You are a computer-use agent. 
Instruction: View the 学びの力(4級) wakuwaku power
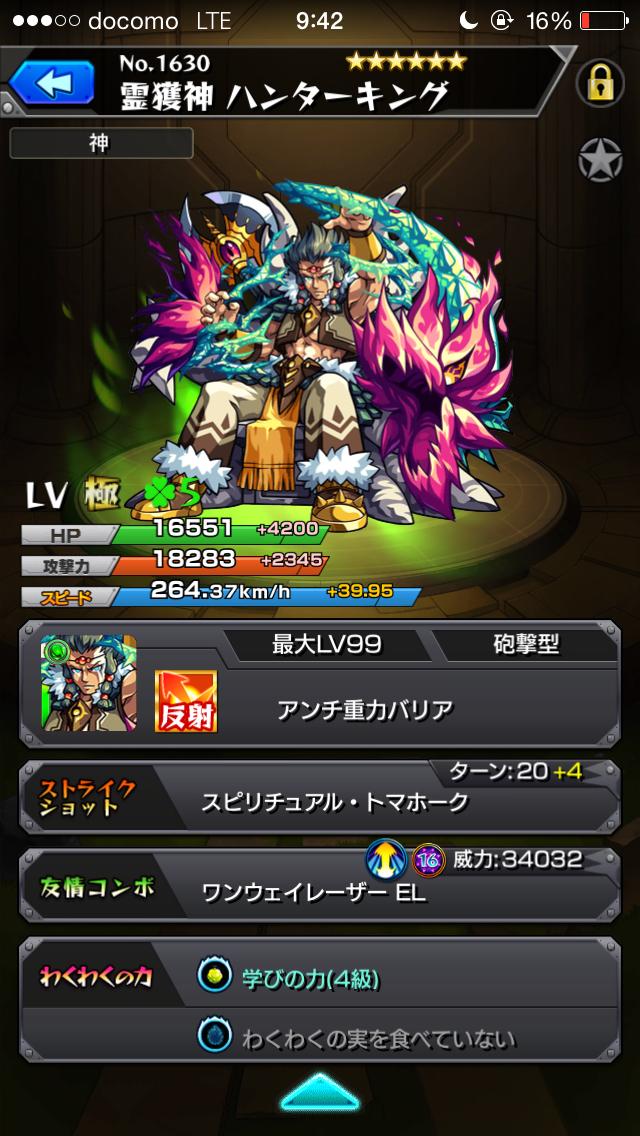(312, 977)
